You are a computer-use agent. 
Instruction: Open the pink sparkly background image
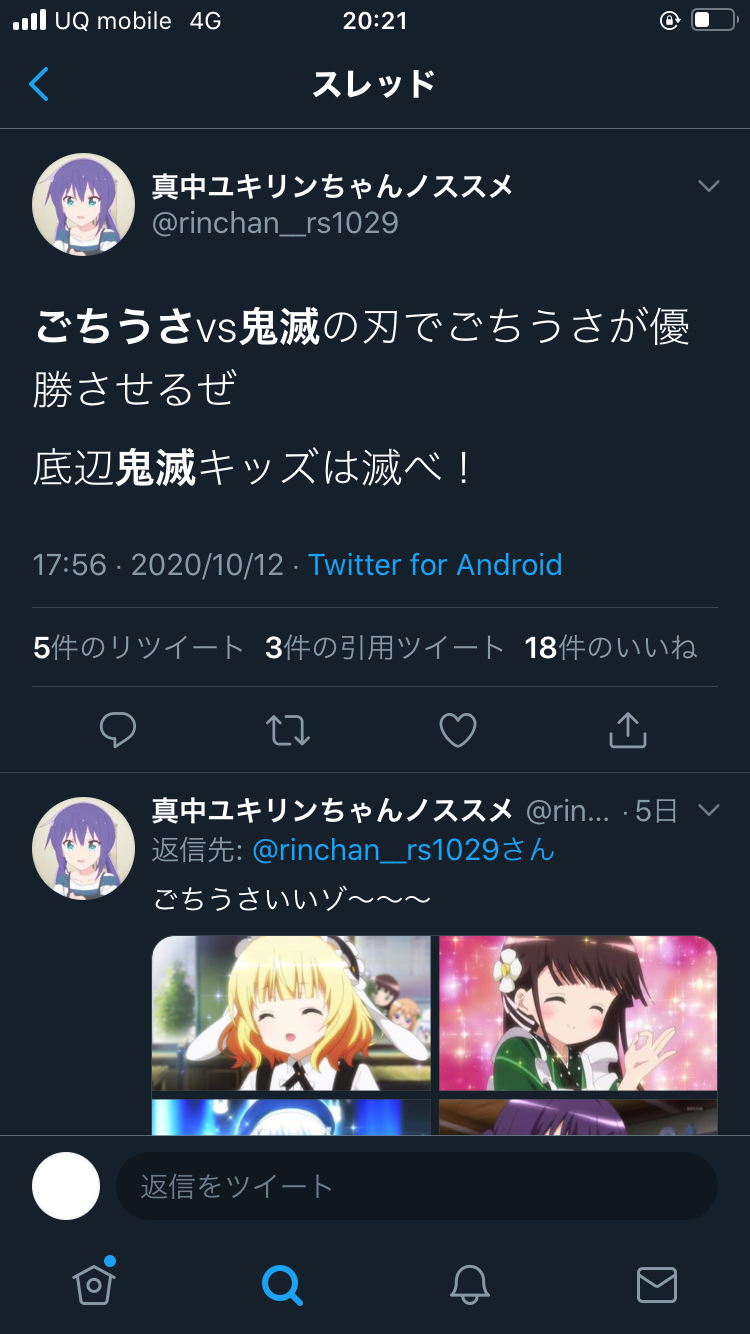point(578,1013)
